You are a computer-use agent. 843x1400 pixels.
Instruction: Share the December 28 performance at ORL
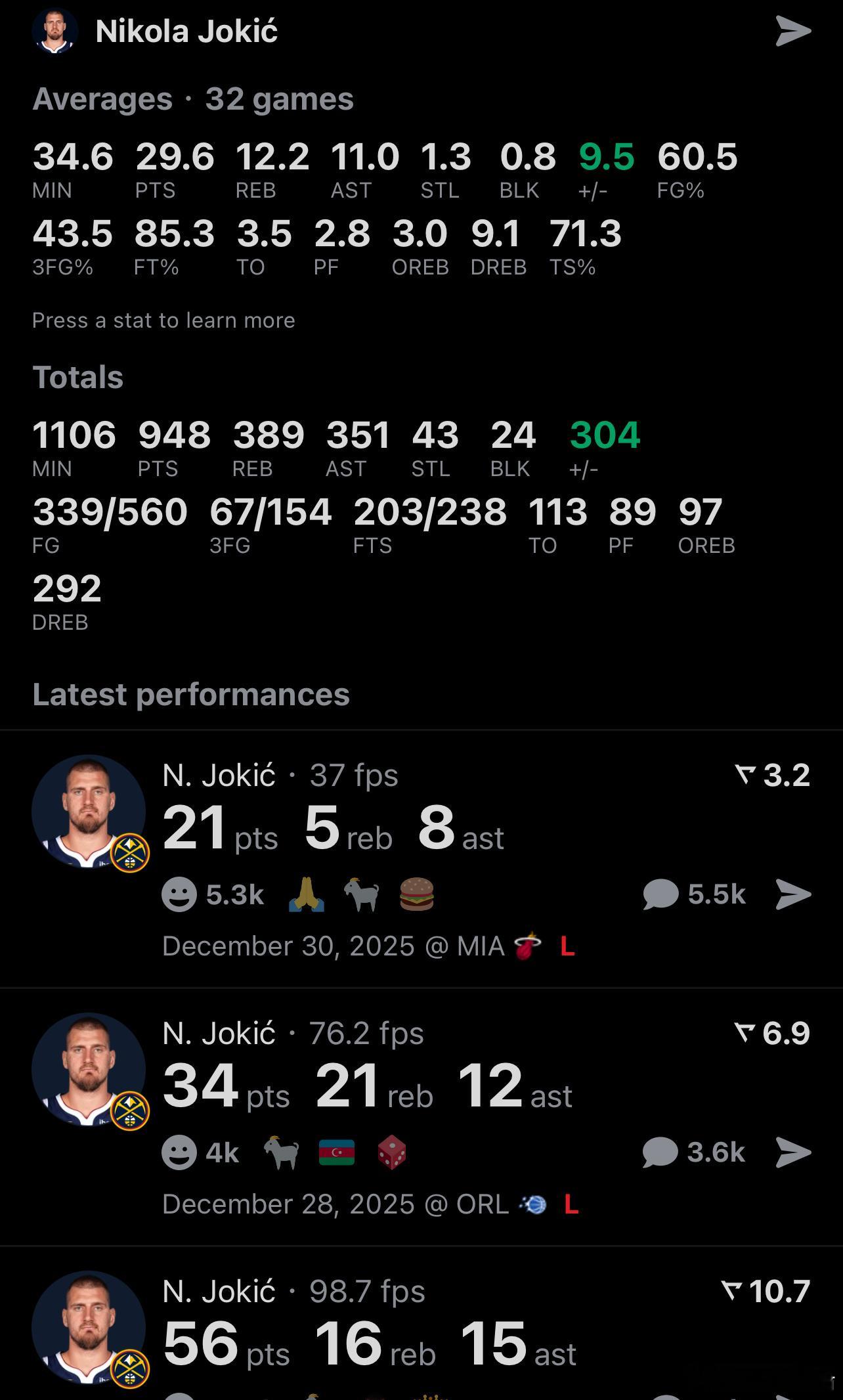tap(793, 1152)
